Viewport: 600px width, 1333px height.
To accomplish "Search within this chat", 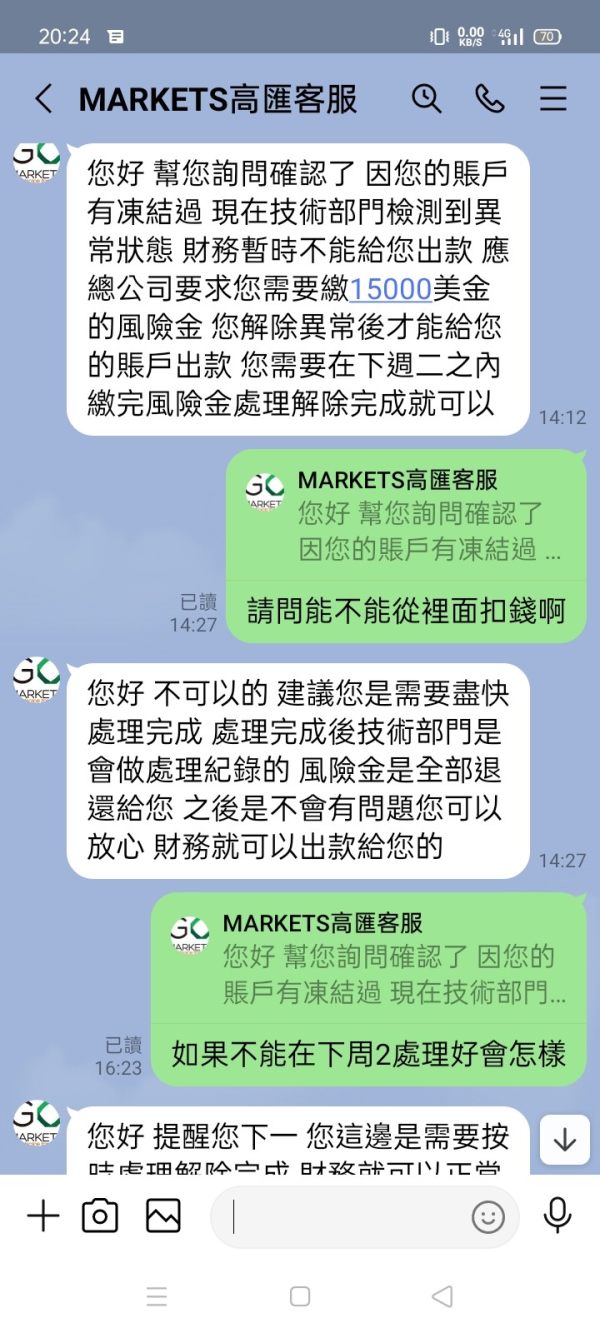I will coord(426,98).
